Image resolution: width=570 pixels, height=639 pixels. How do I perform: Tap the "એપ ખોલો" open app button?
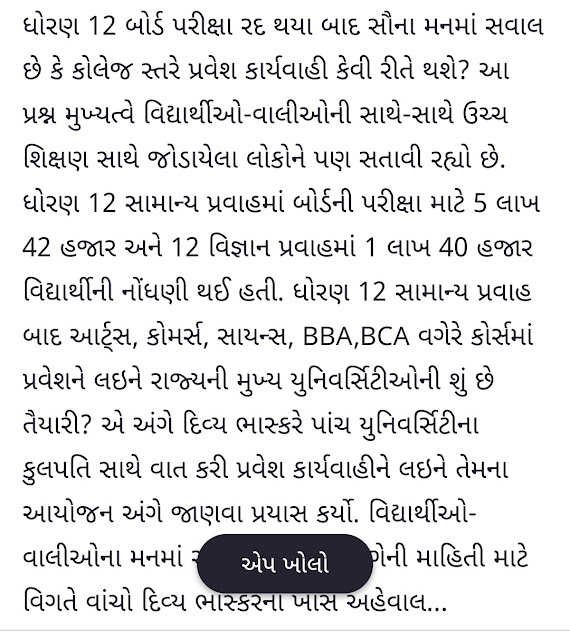click(285, 564)
